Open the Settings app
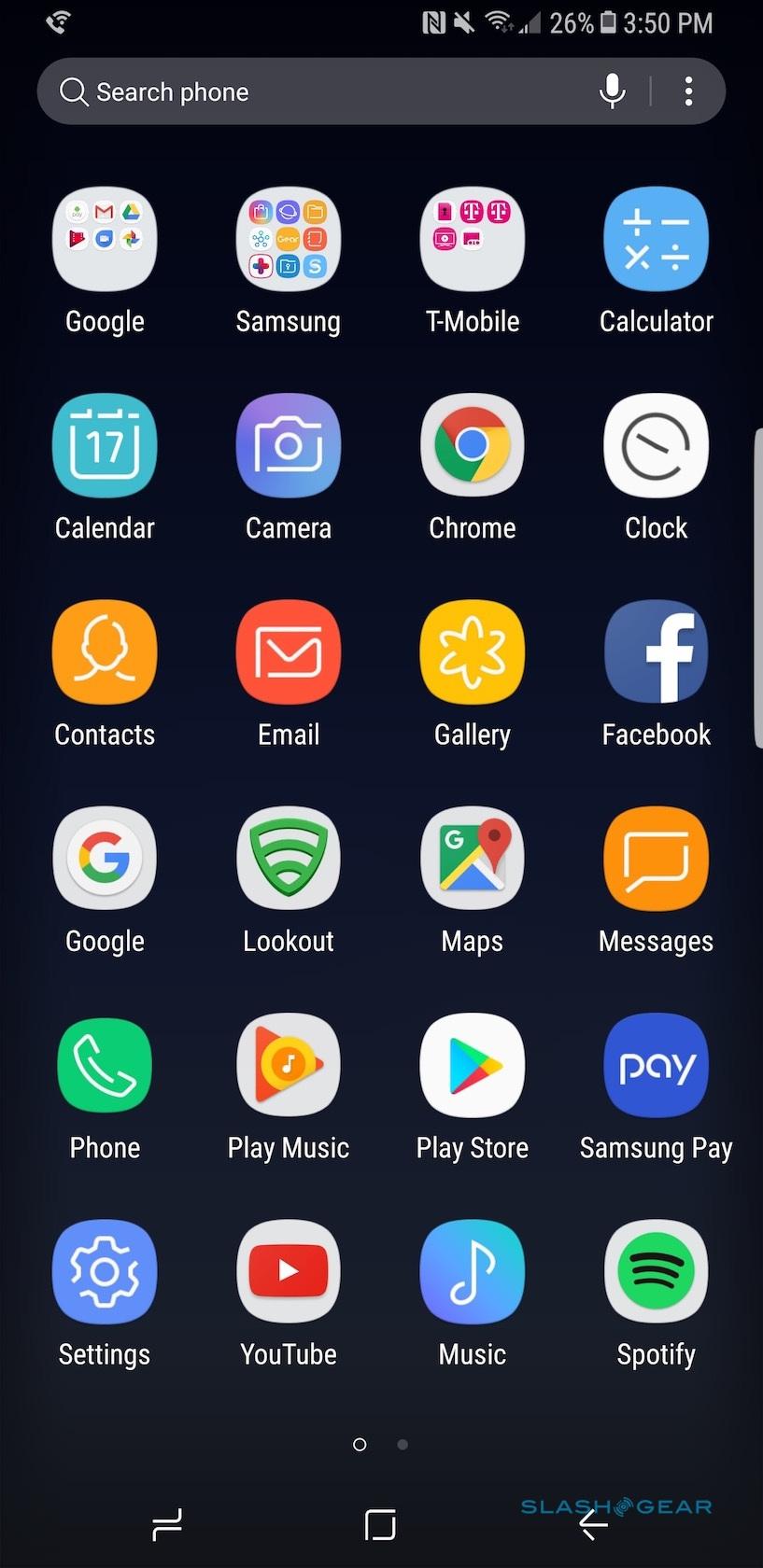 tap(105, 1272)
